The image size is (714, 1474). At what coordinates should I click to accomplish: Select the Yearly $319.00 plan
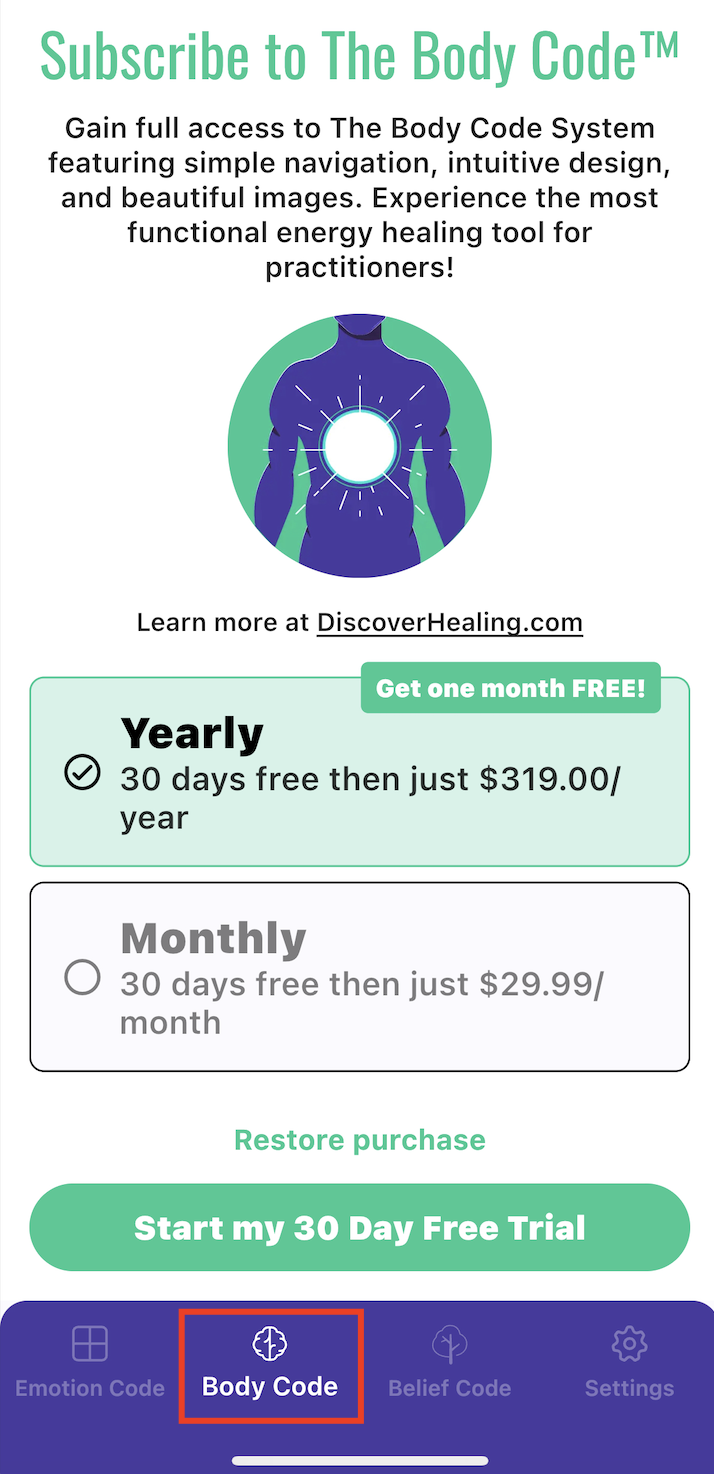coord(360,772)
